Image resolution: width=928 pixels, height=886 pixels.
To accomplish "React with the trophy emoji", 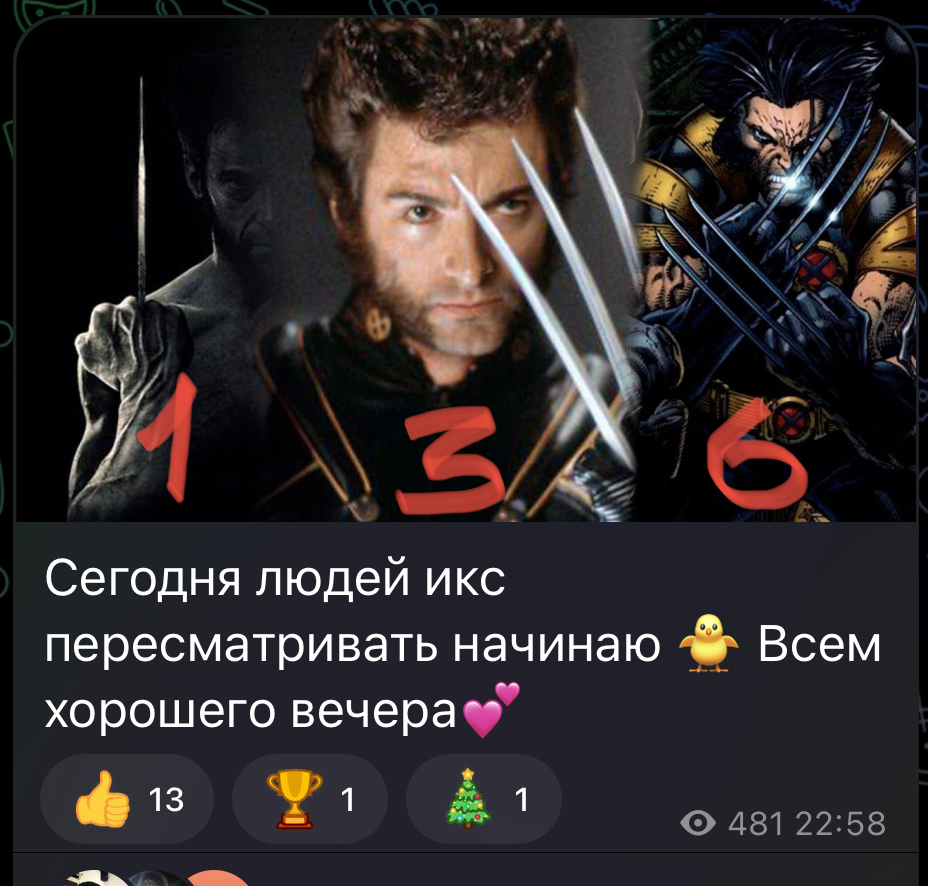I will 309,799.
